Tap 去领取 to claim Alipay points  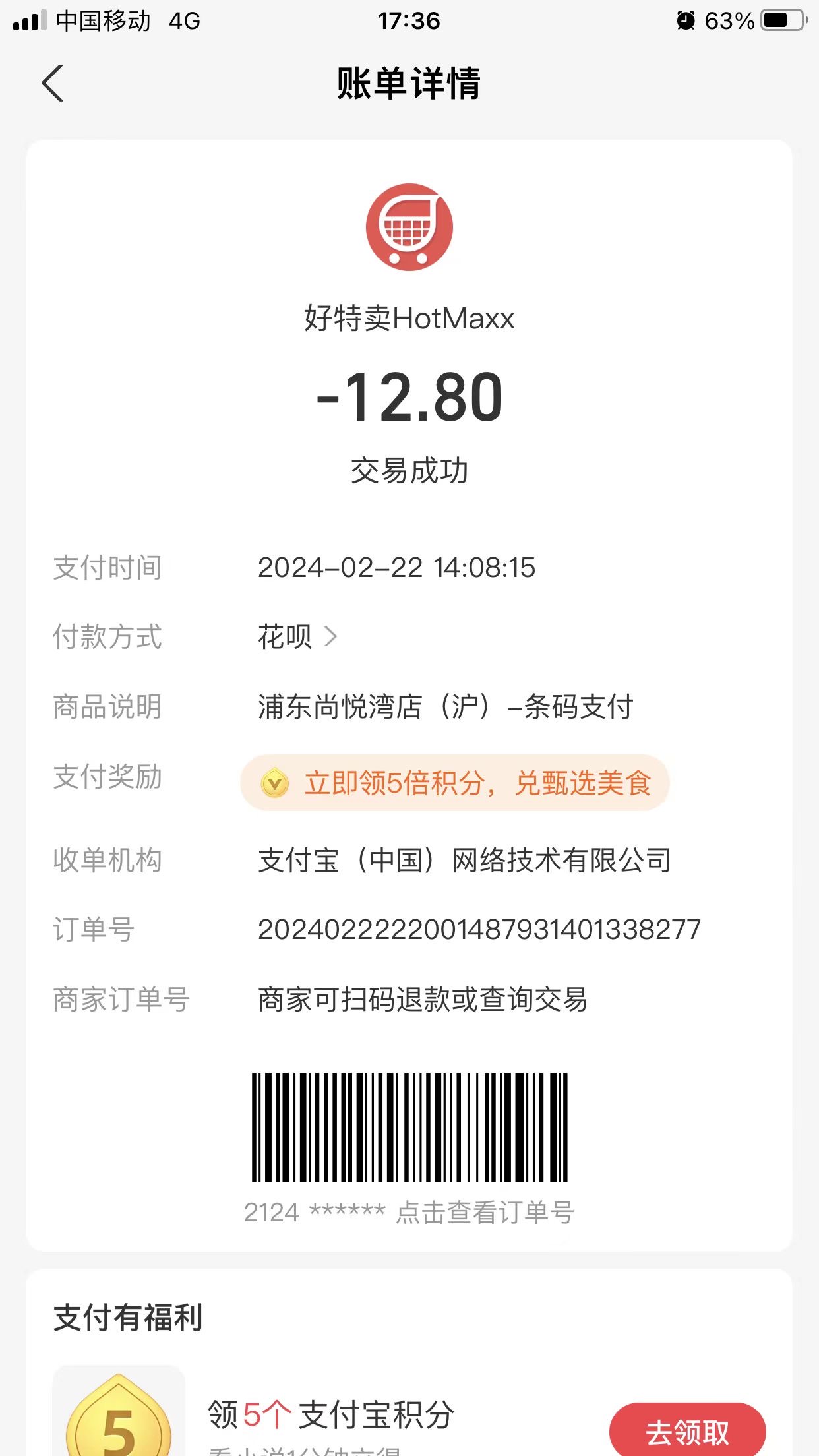pyautogui.click(x=687, y=1432)
